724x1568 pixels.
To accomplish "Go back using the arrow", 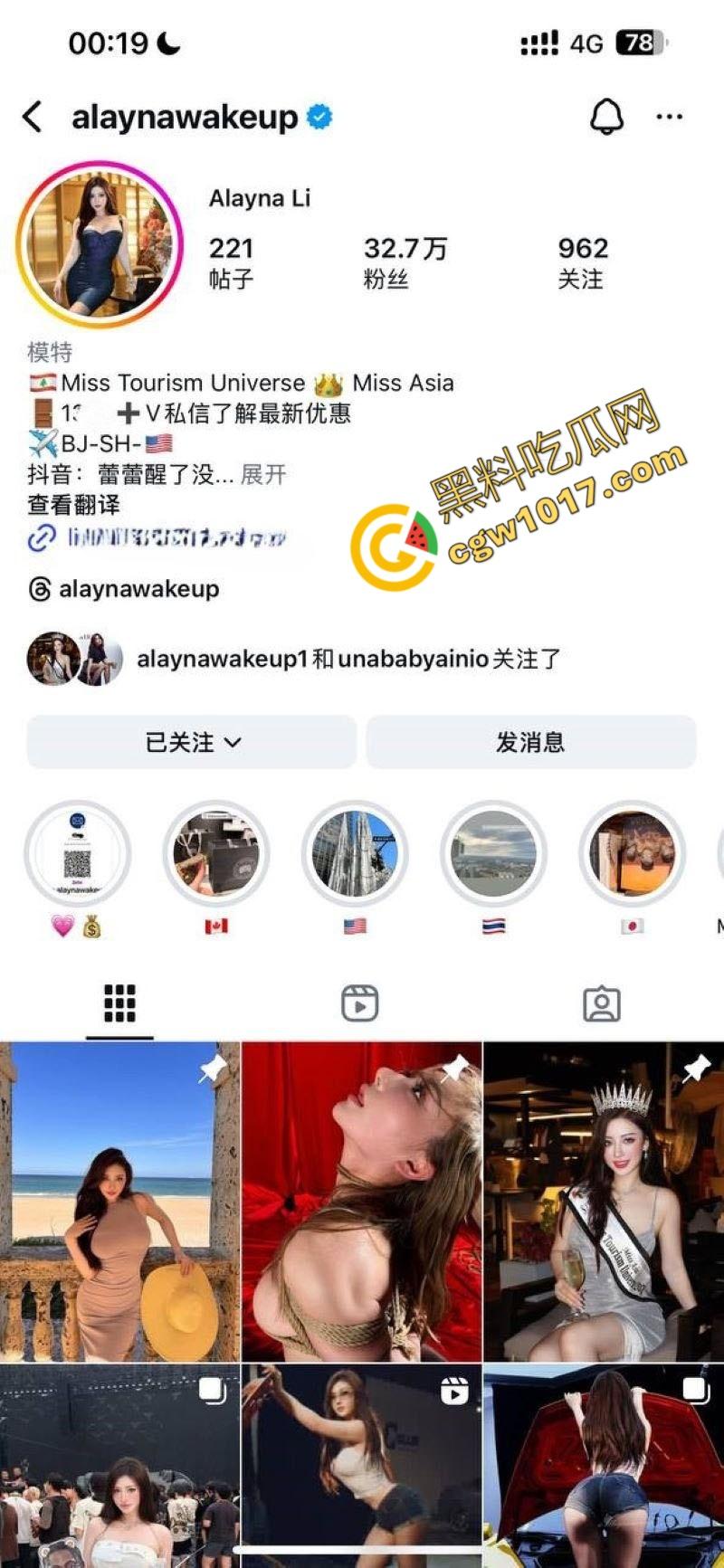I will (x=33, y=117).
